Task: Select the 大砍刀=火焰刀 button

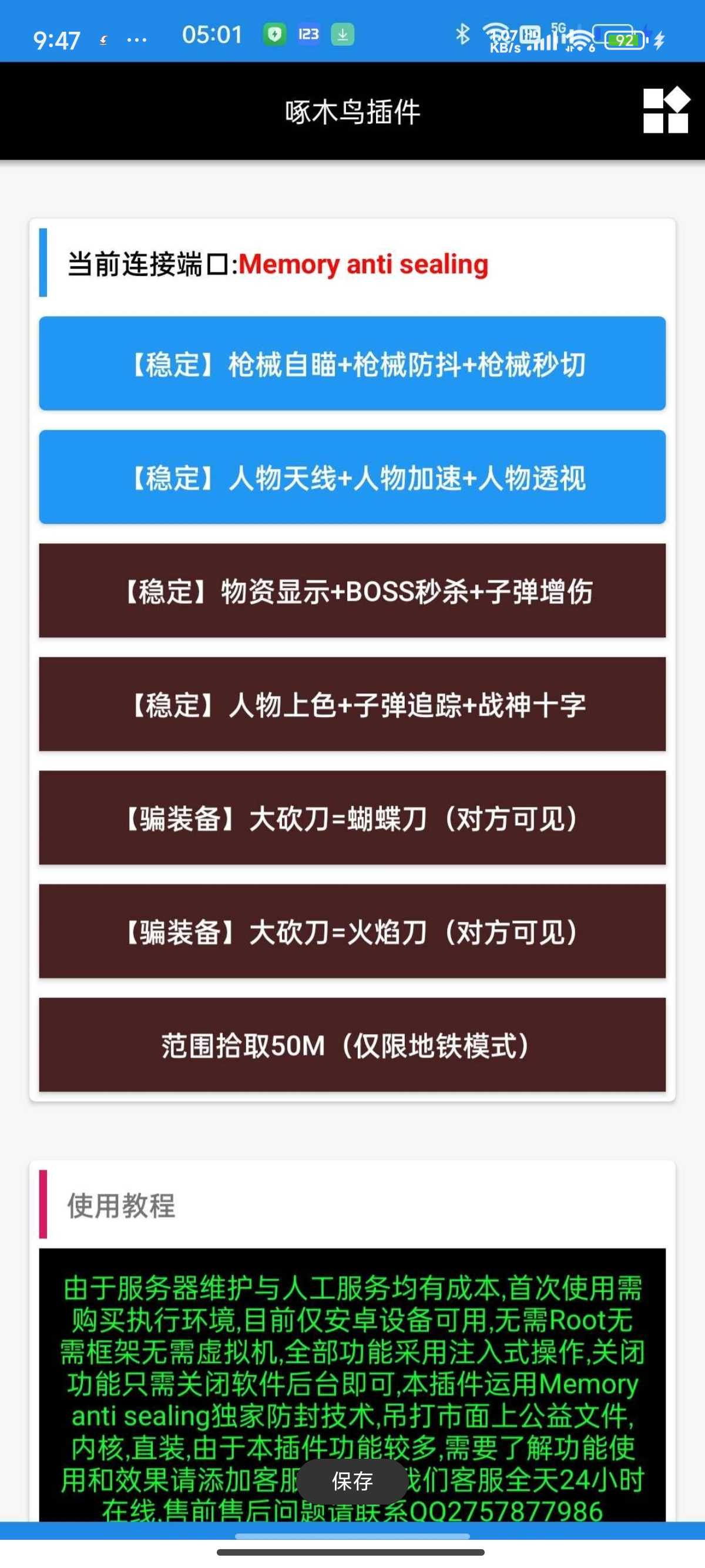Action: 352,931
